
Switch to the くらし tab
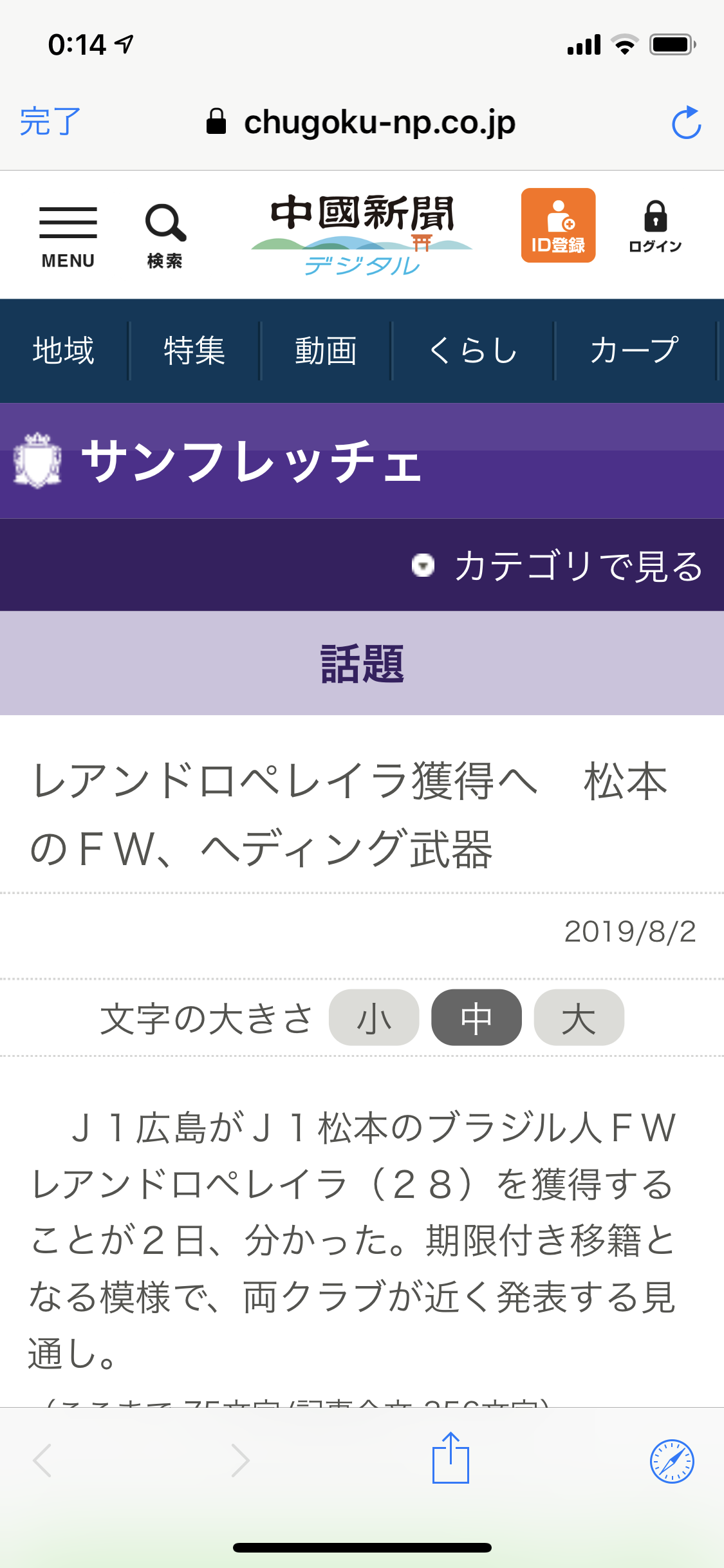click(473, 351)
